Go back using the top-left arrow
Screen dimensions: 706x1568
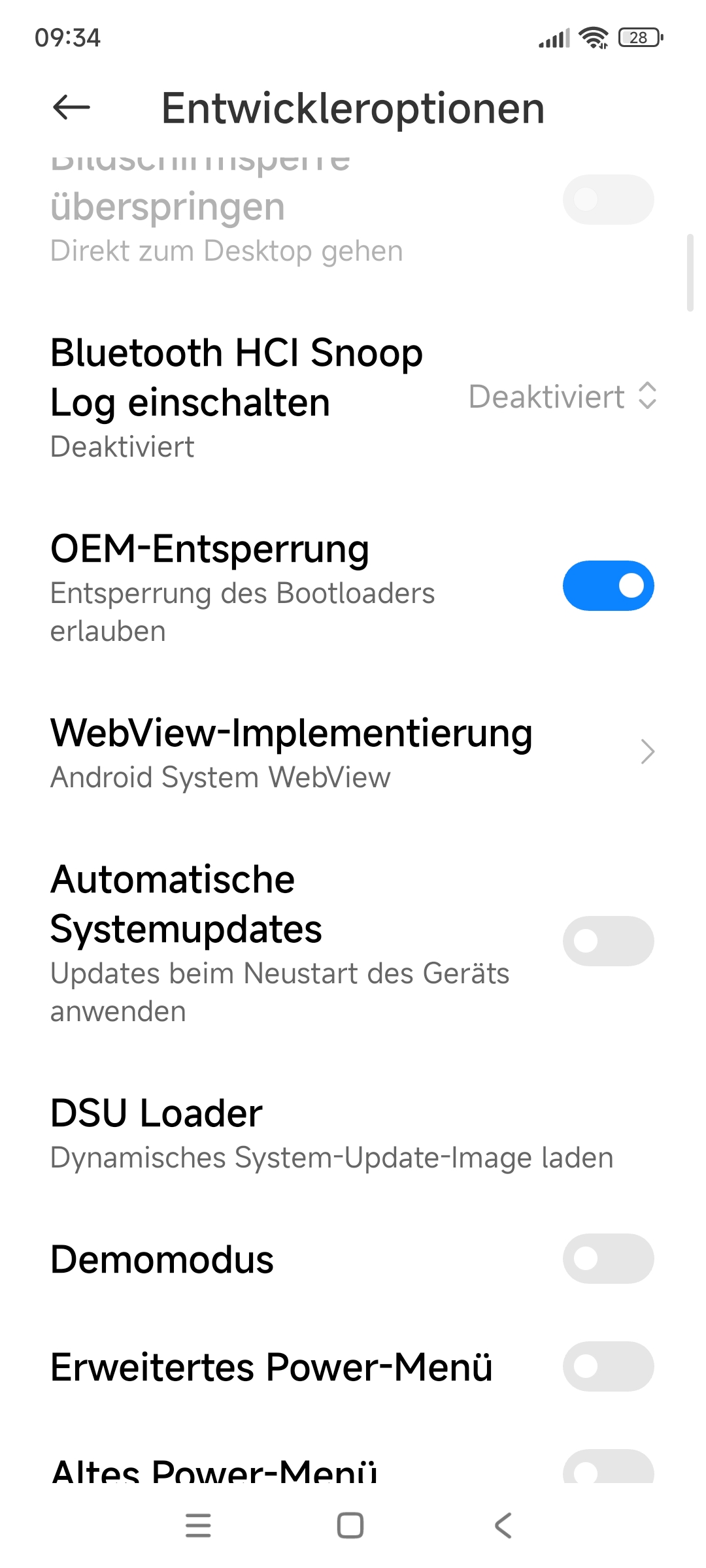pyautogui.click(x=71, y=108)
